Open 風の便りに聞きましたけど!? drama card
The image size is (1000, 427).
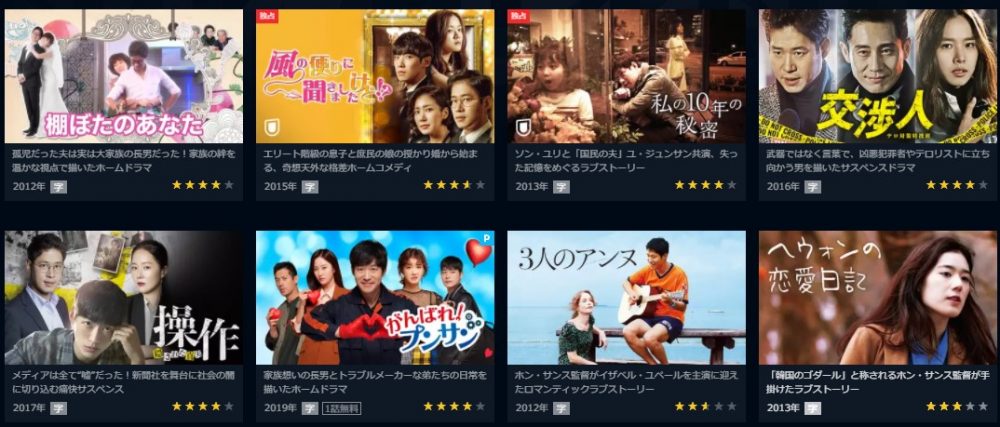[375, 77]
